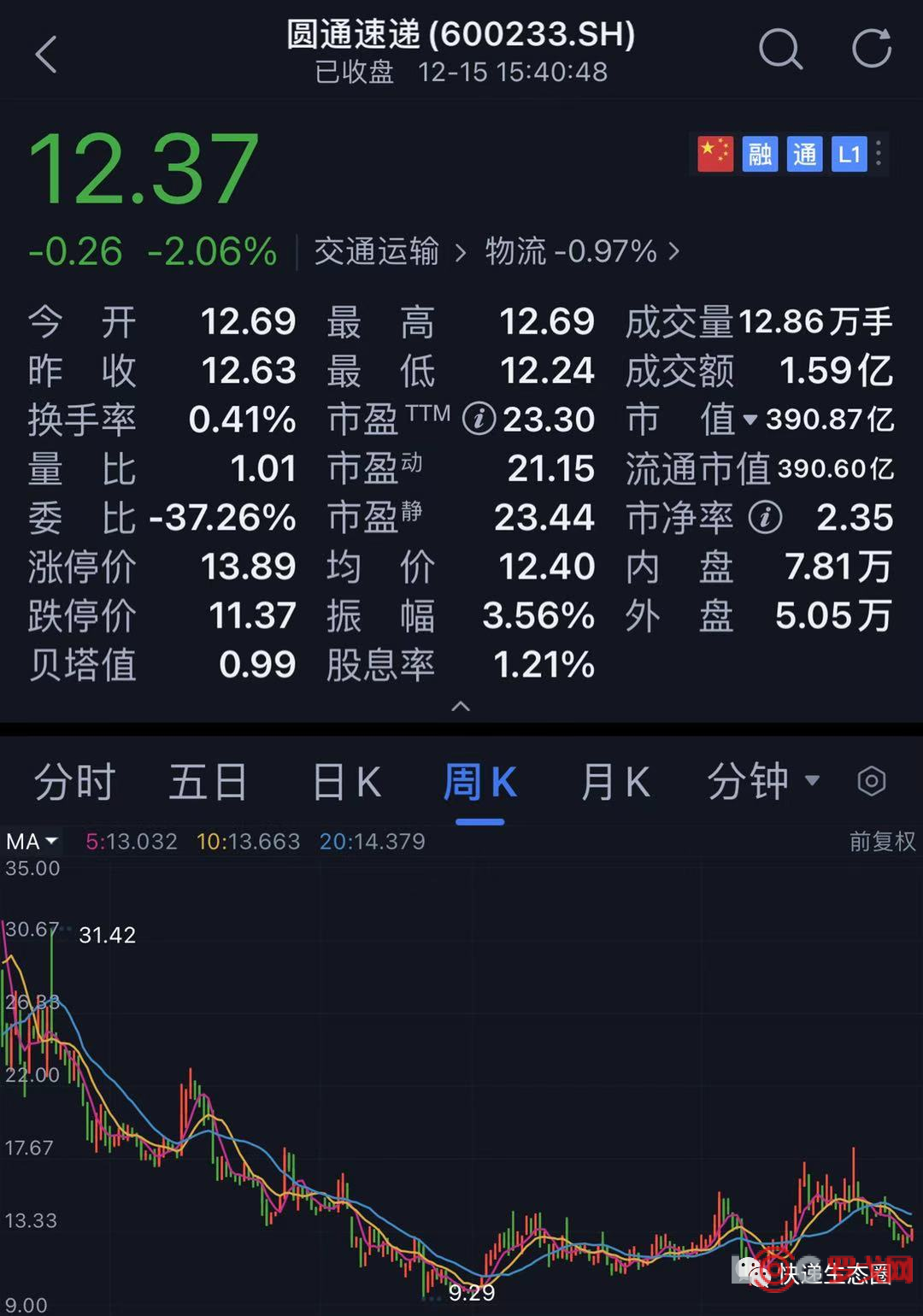Show info about 市盈 TTM
Screen dimensions: 923x1316
tap(479, 419)
